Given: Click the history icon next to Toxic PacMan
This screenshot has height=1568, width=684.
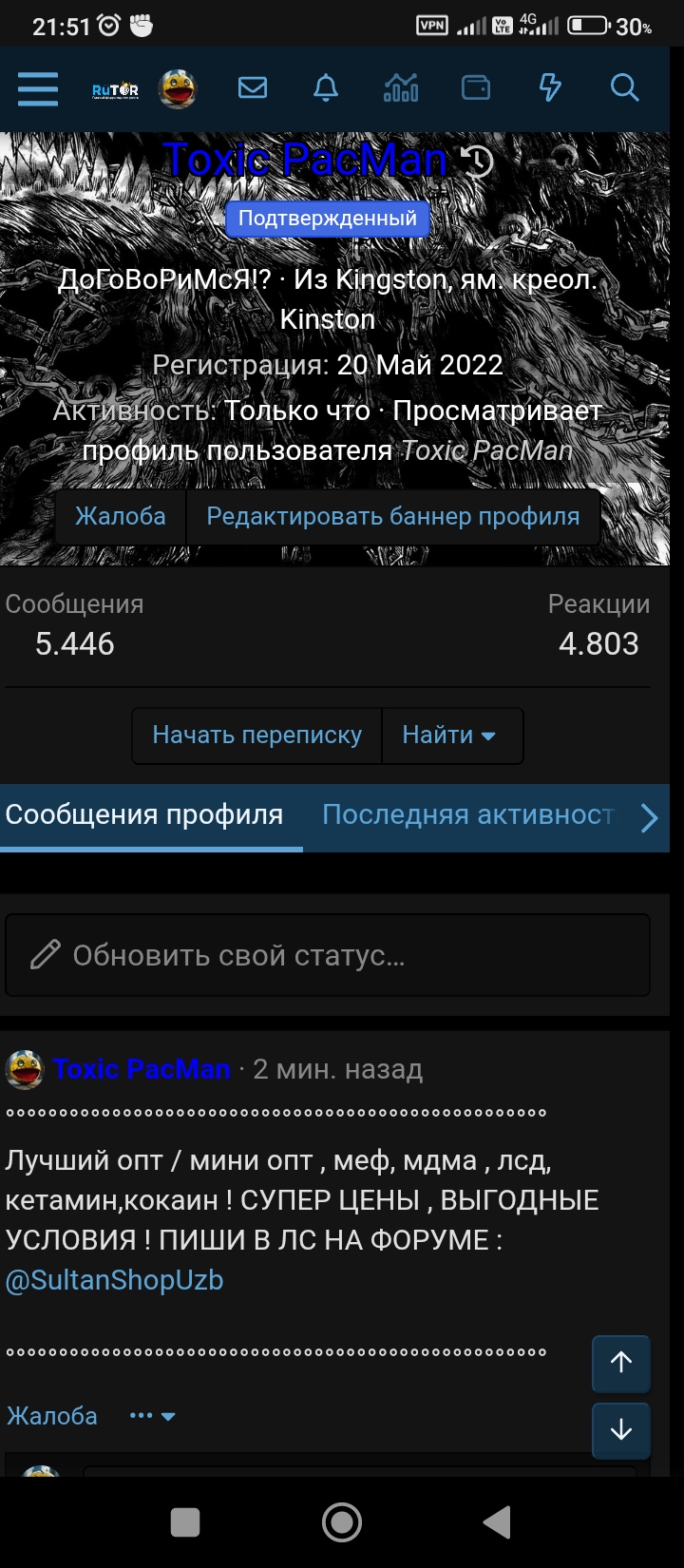Looking at the screenshot, I should tap(479, 162).
